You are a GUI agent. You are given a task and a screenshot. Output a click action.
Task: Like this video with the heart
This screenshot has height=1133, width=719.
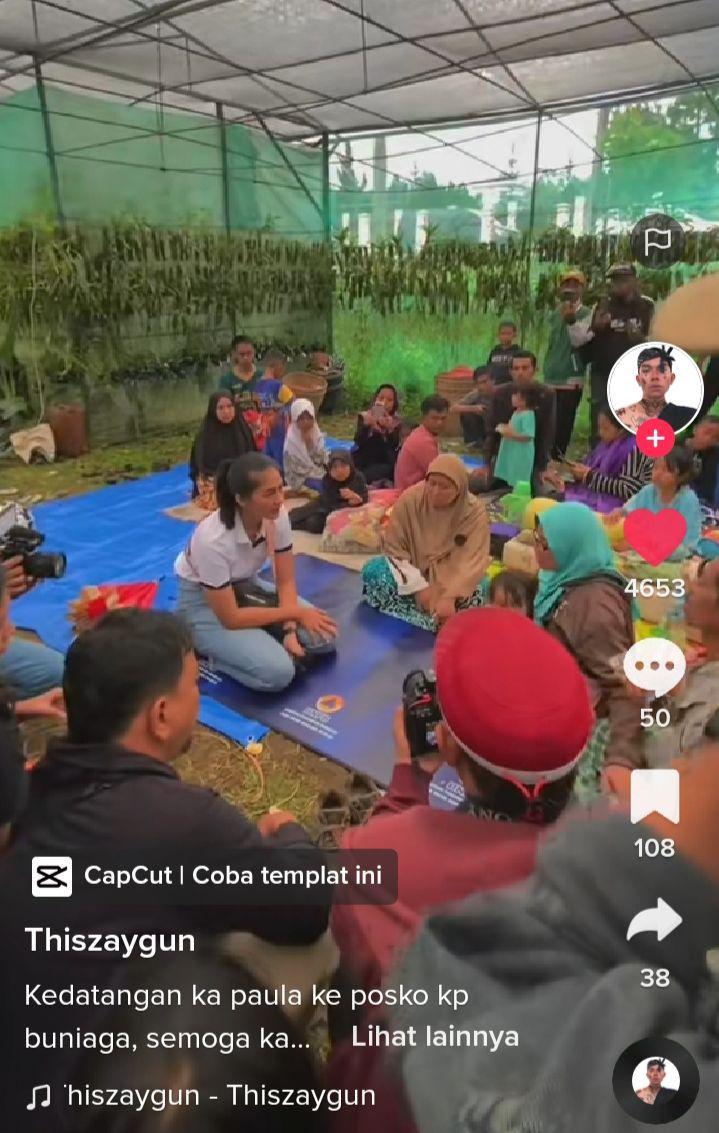pyautogui.click(x=655, y=537)
